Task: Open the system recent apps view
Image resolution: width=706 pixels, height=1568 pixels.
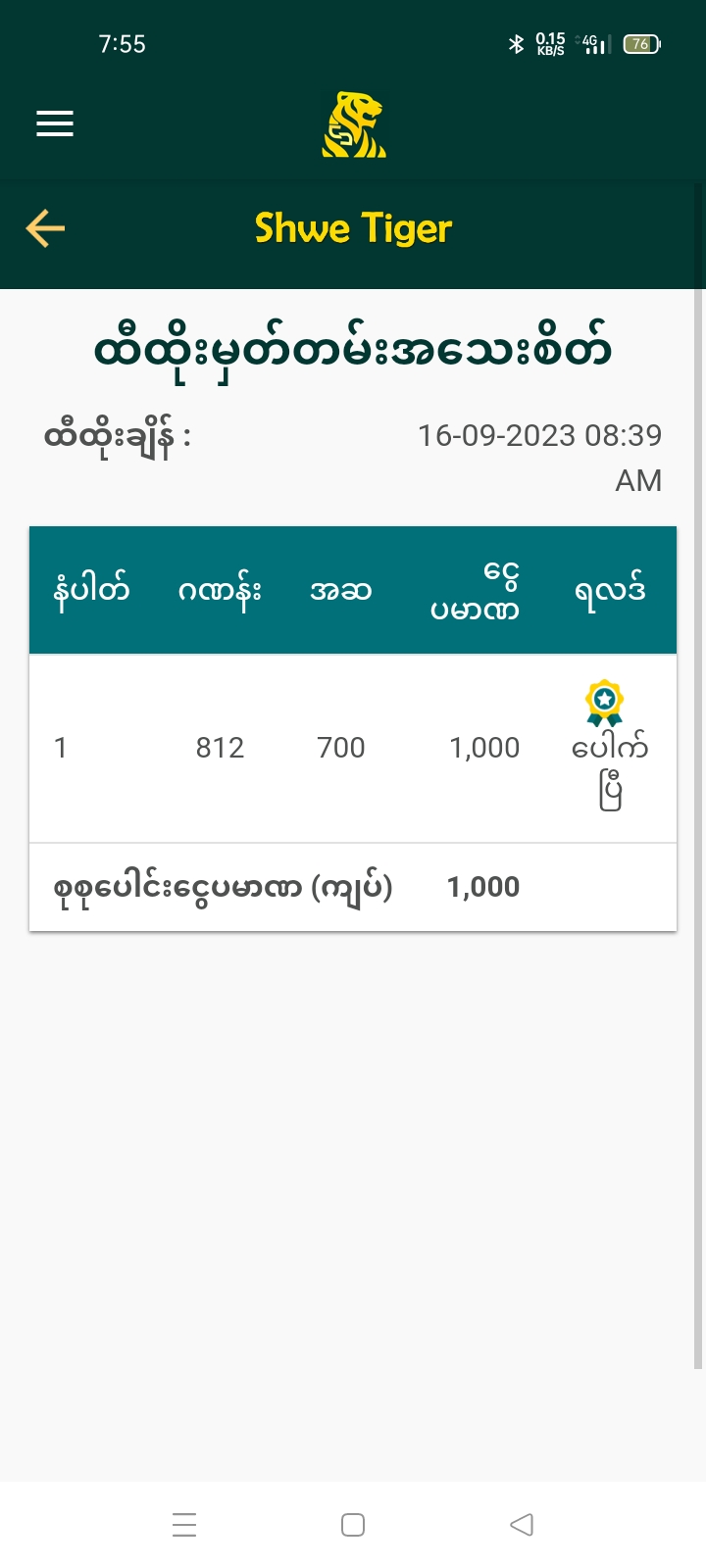Action: 184,1525
